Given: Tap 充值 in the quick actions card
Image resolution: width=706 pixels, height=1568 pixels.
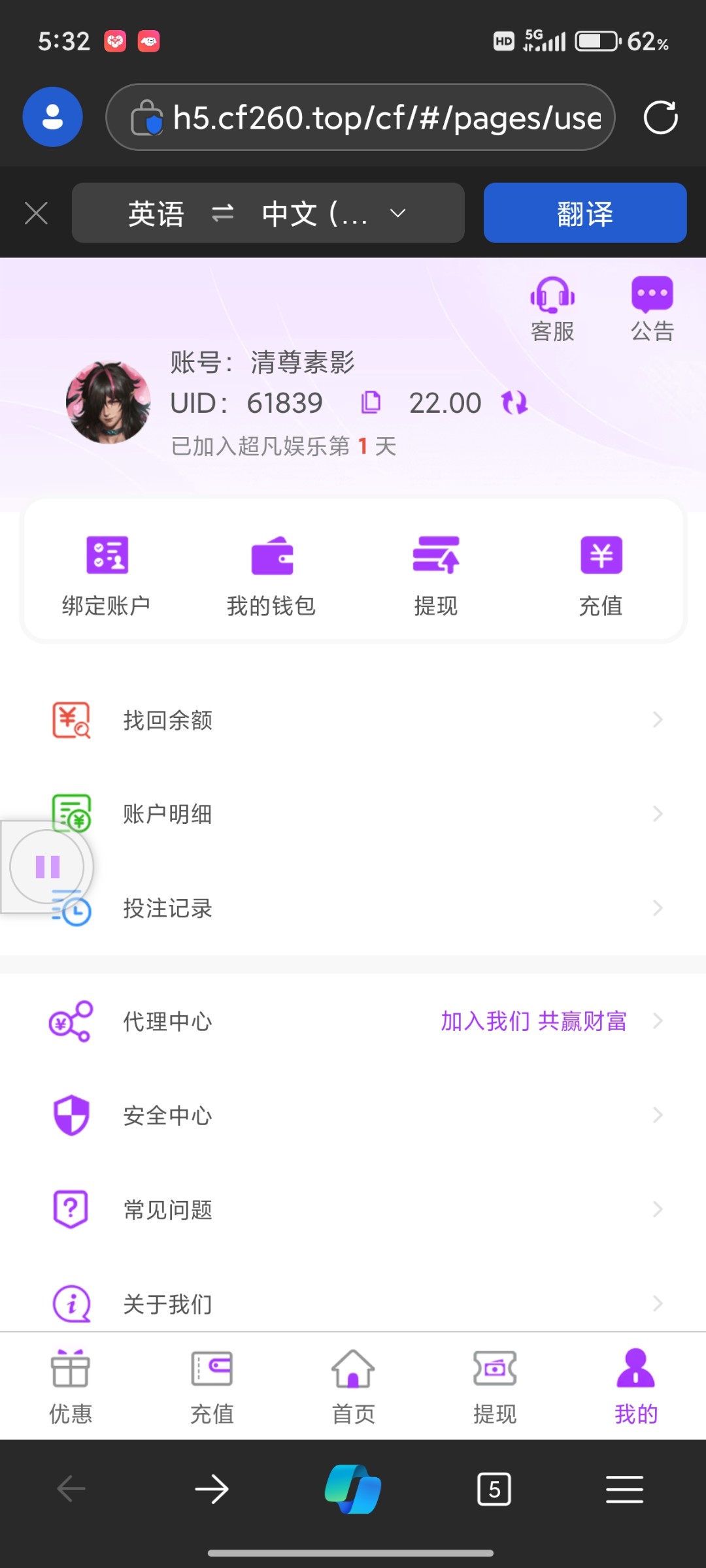Looking at the screenshot, I should point(601,575).
